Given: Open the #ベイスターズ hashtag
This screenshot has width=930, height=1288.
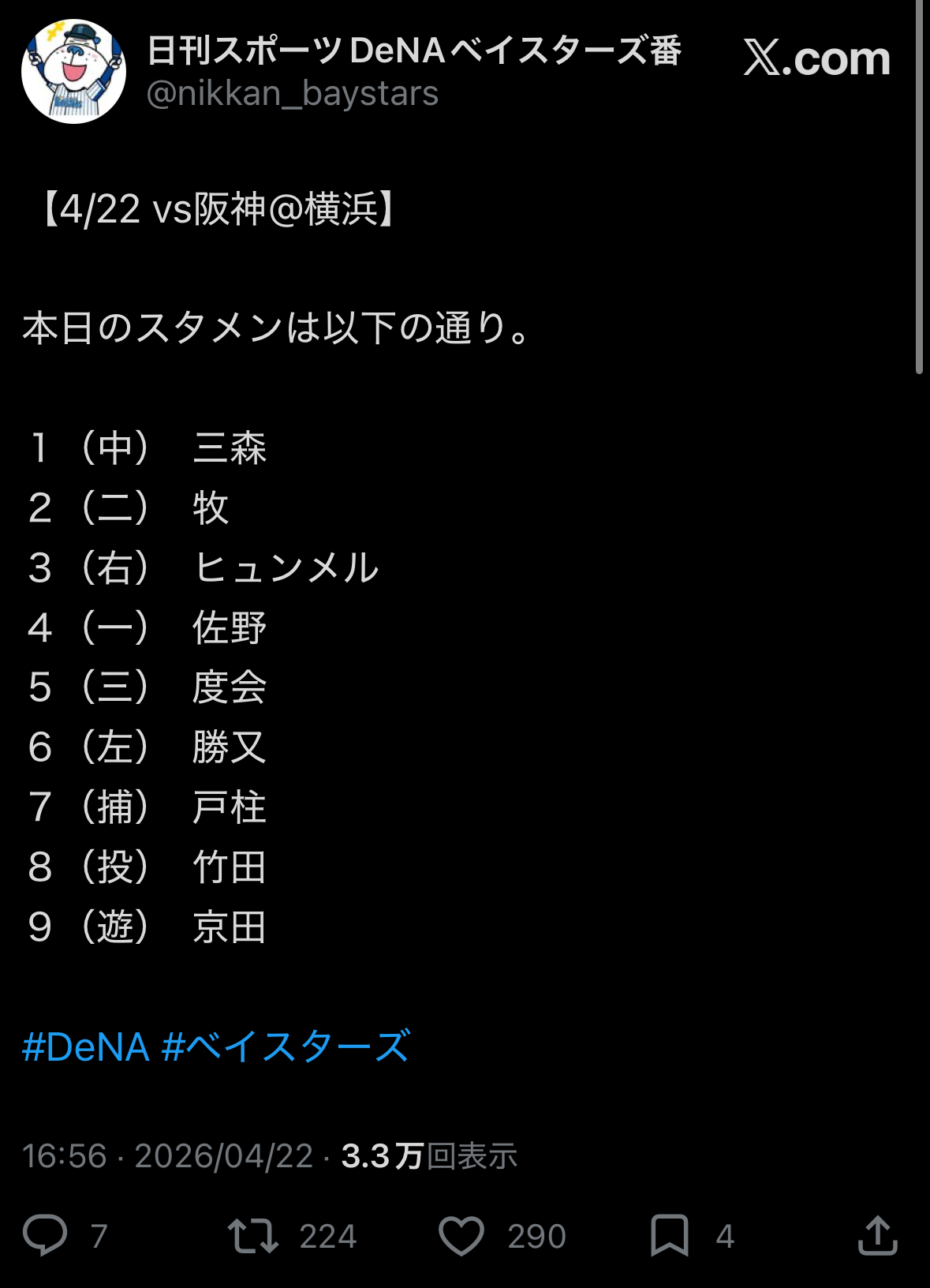Looking at the screenshot, I should click(x=286, y=1047).
